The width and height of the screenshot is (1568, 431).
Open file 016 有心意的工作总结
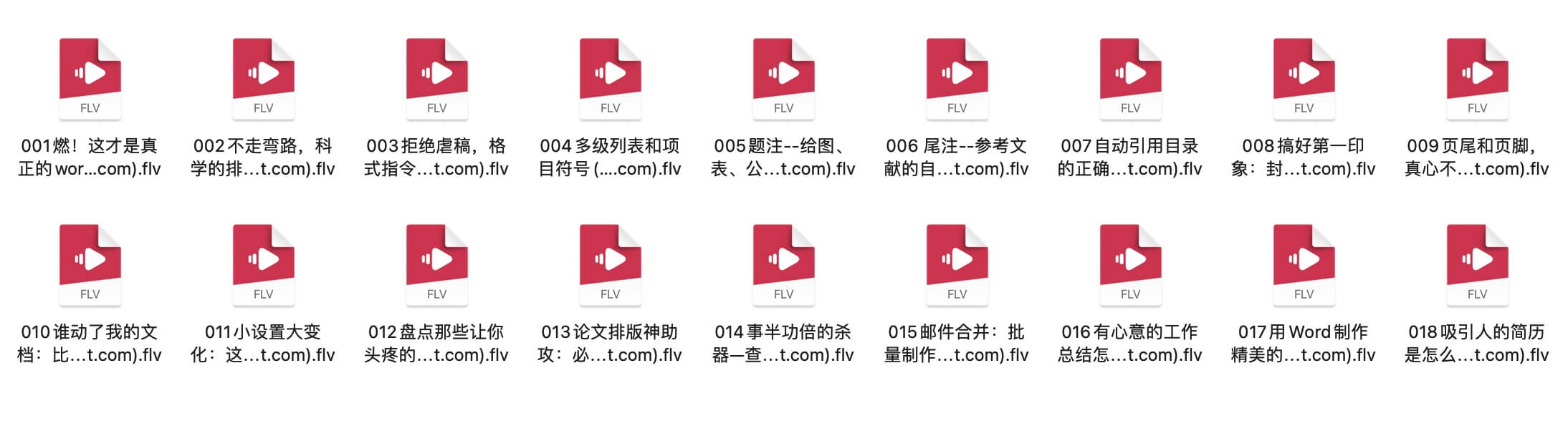tap(1130, 264)
